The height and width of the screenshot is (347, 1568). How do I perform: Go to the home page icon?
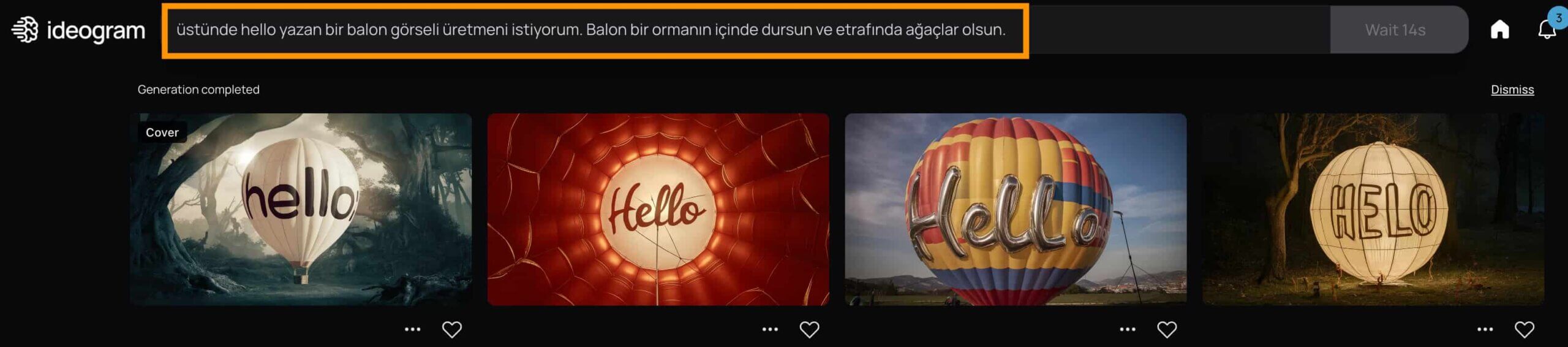(1499, 29)
